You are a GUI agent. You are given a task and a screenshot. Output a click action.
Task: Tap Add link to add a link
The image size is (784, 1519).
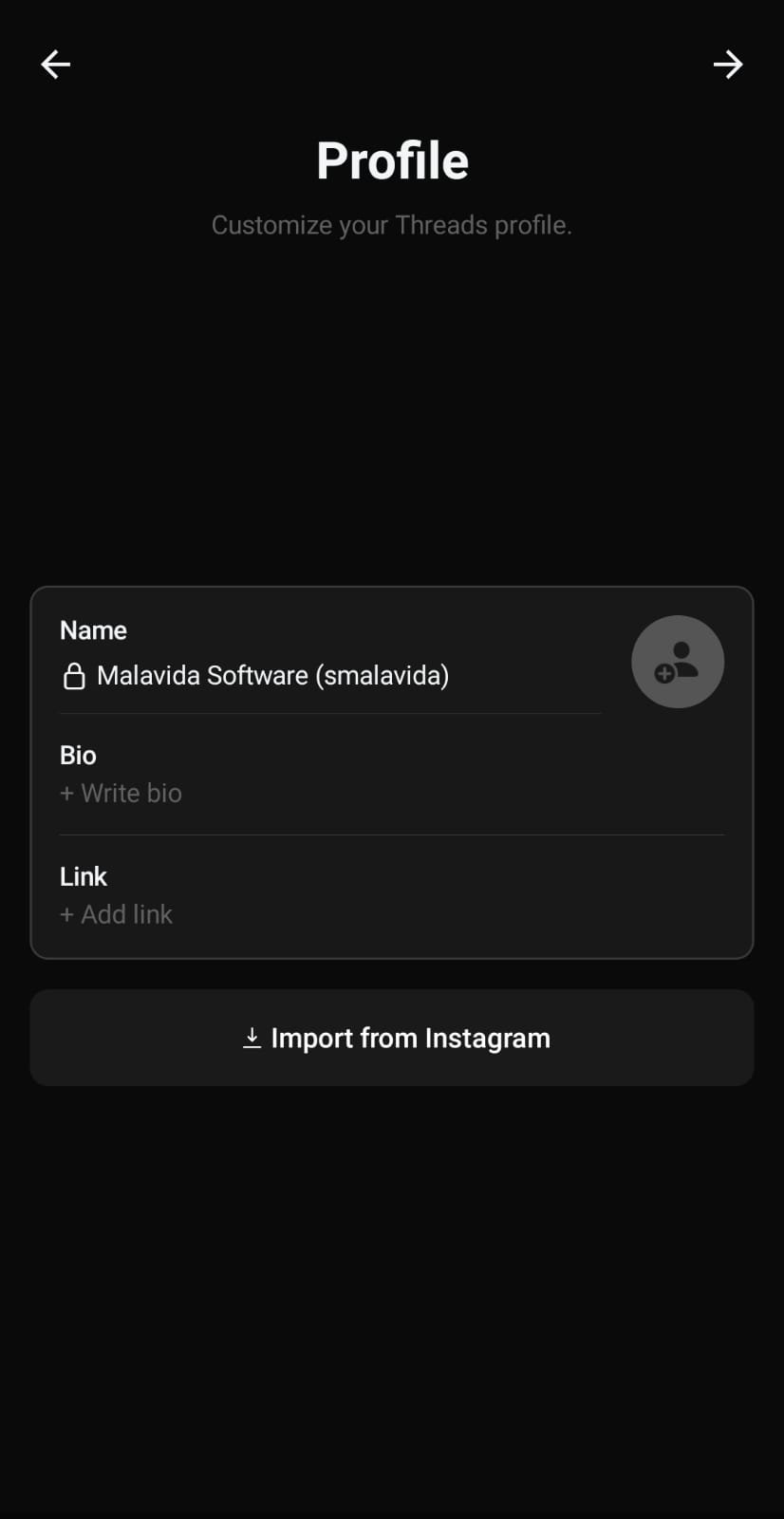(116, 914)
